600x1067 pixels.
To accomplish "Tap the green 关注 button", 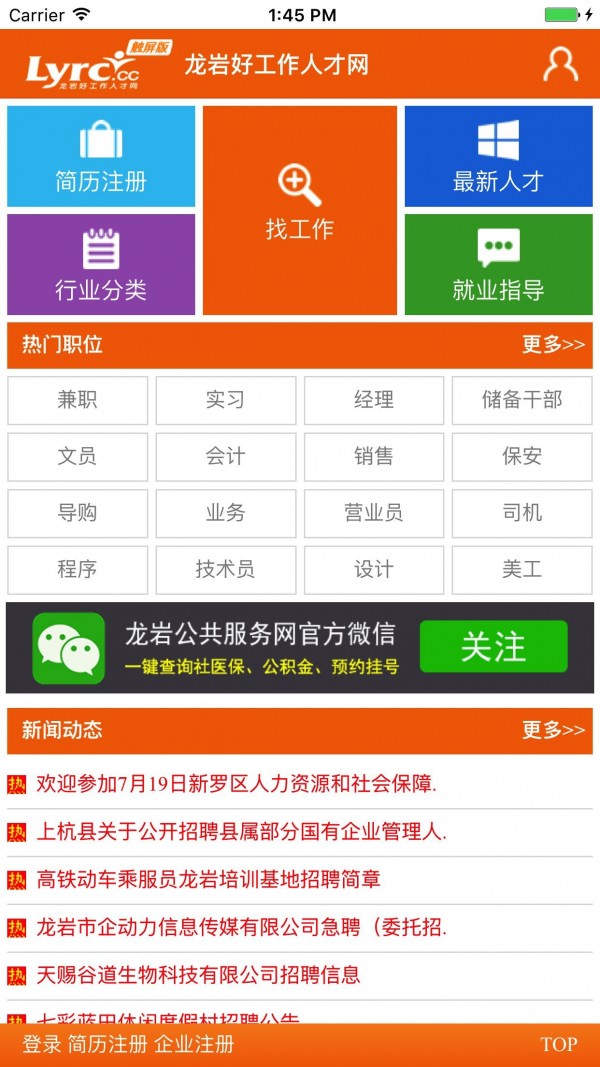I will [x=493, y=647].
